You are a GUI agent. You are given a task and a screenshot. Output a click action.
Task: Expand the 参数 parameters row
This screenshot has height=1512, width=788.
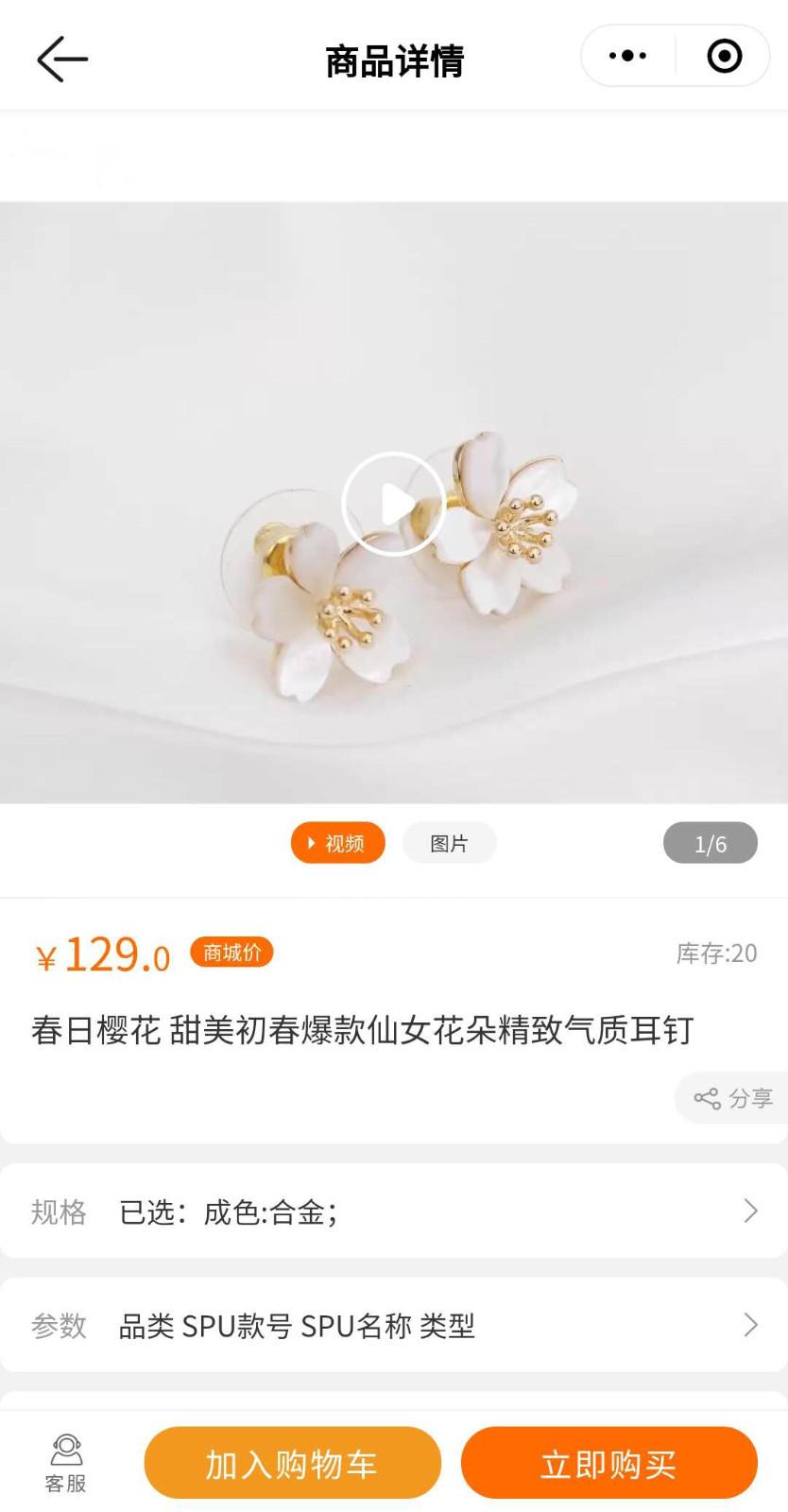[x=394, y=1326]
